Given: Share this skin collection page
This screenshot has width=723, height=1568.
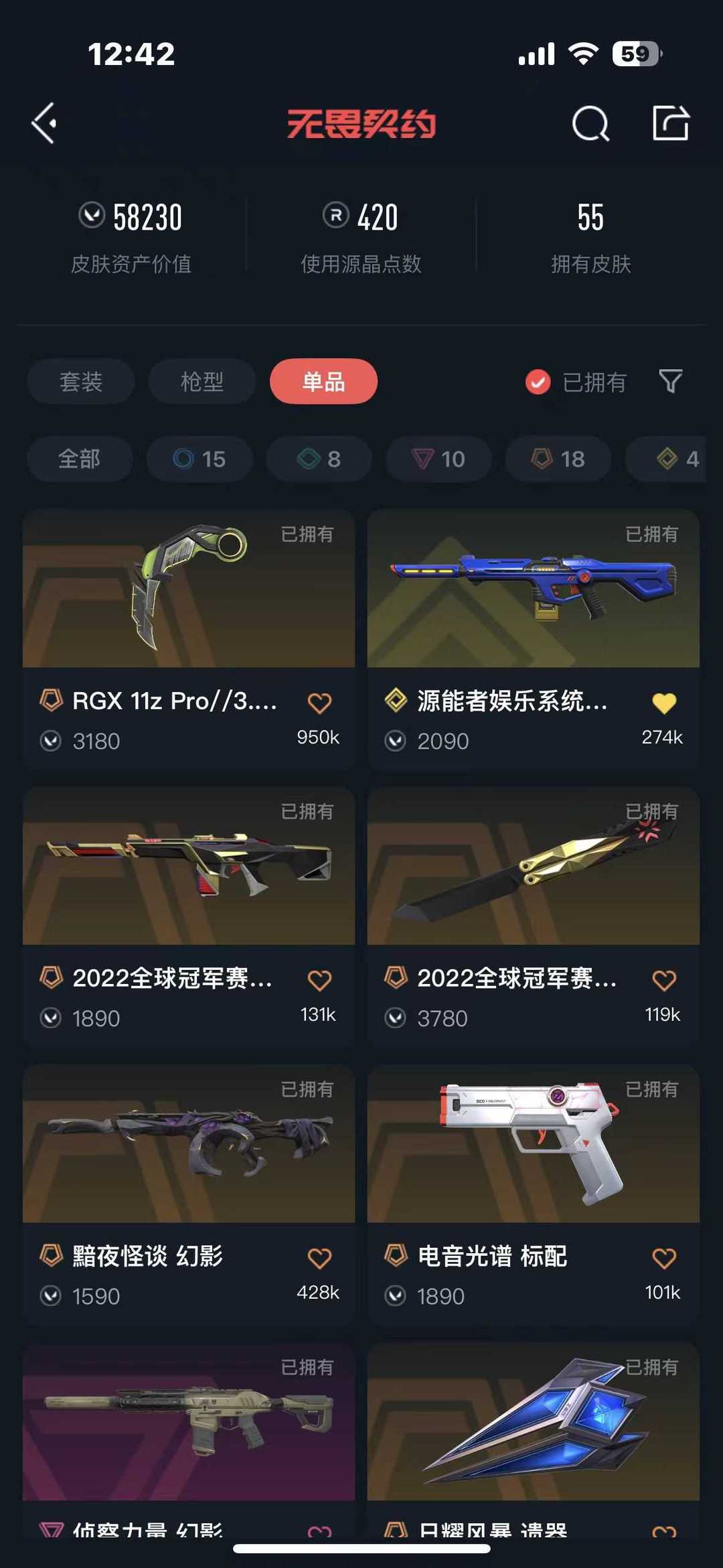Looking at the screenshot, I should tap(670, 123).
